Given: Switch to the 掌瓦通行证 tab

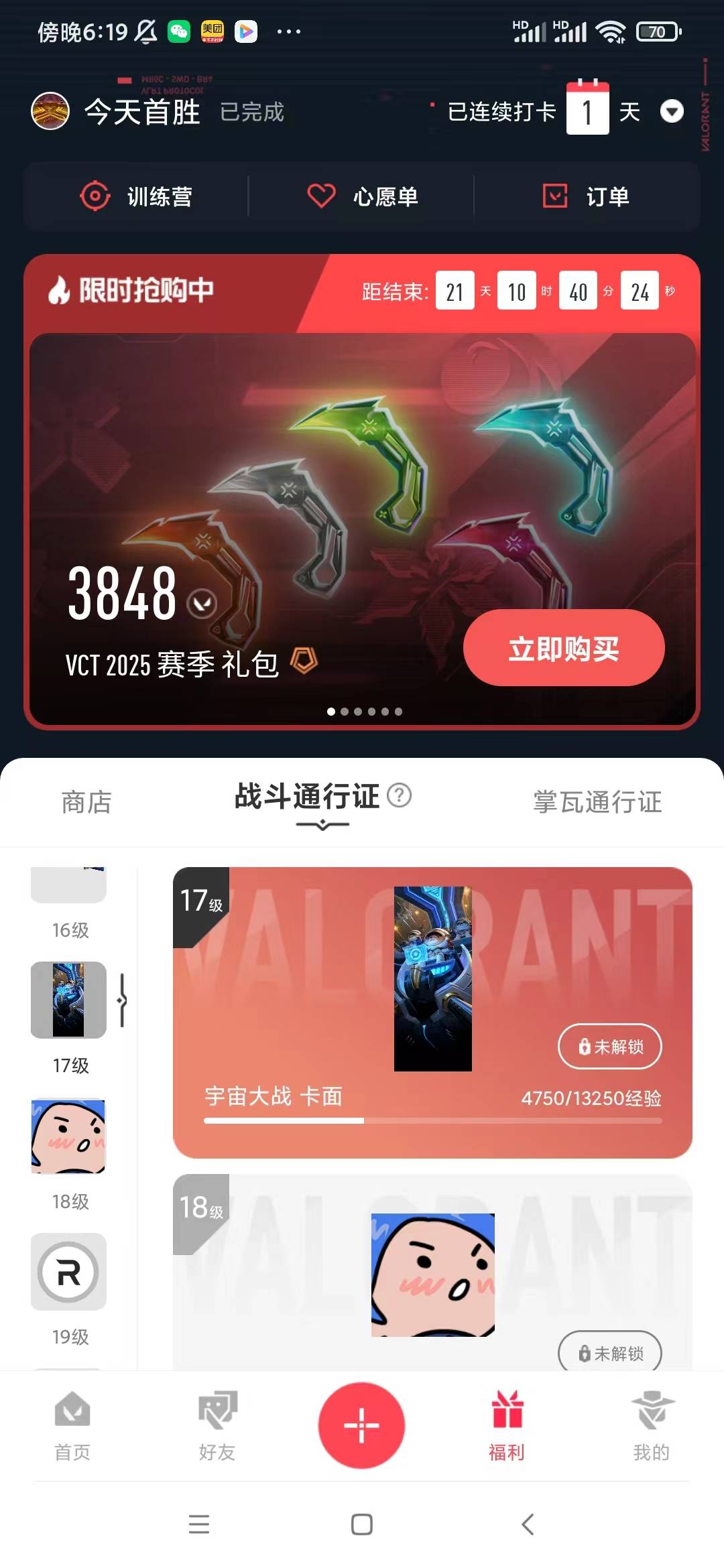Looking at the screenshot, I should click(597, 802).
